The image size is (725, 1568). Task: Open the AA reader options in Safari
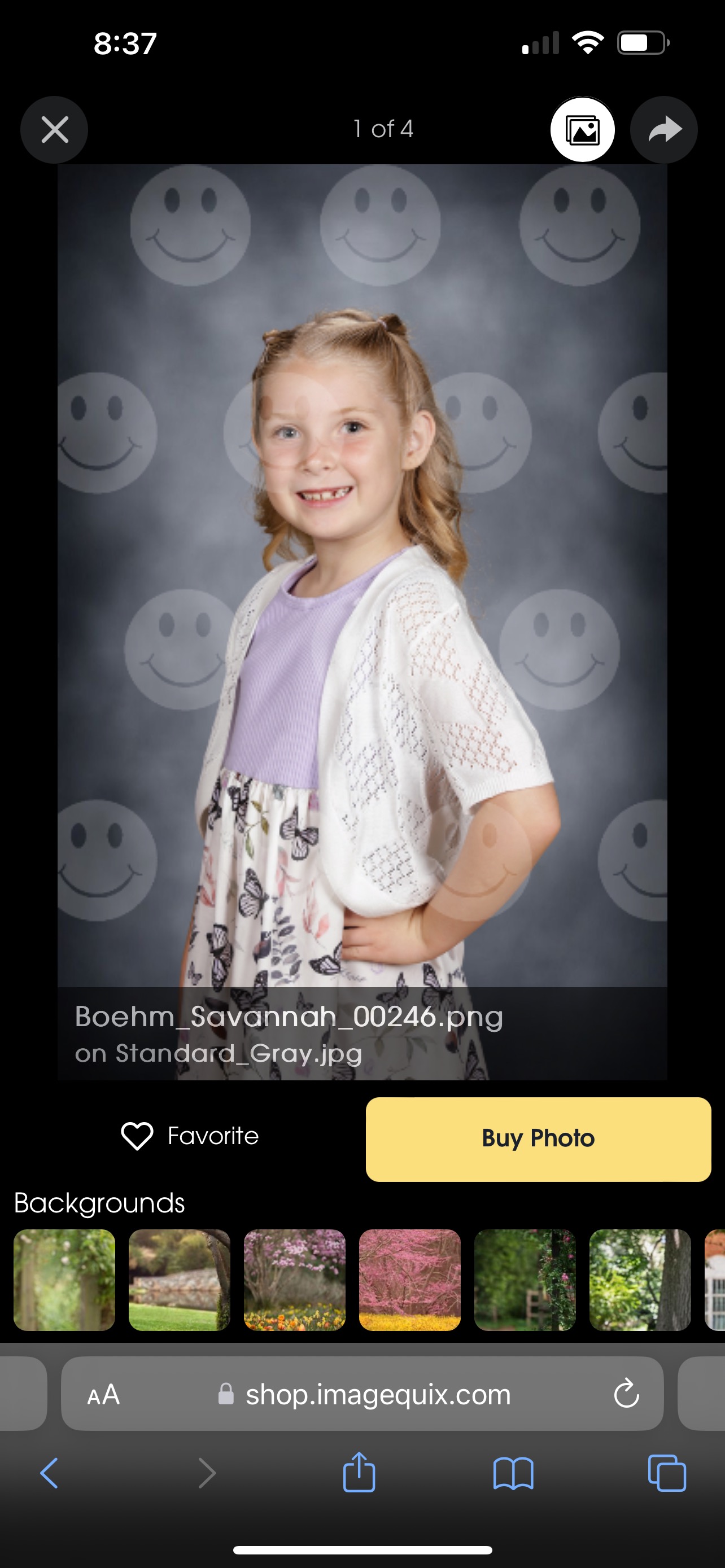tap(103, 1393)
